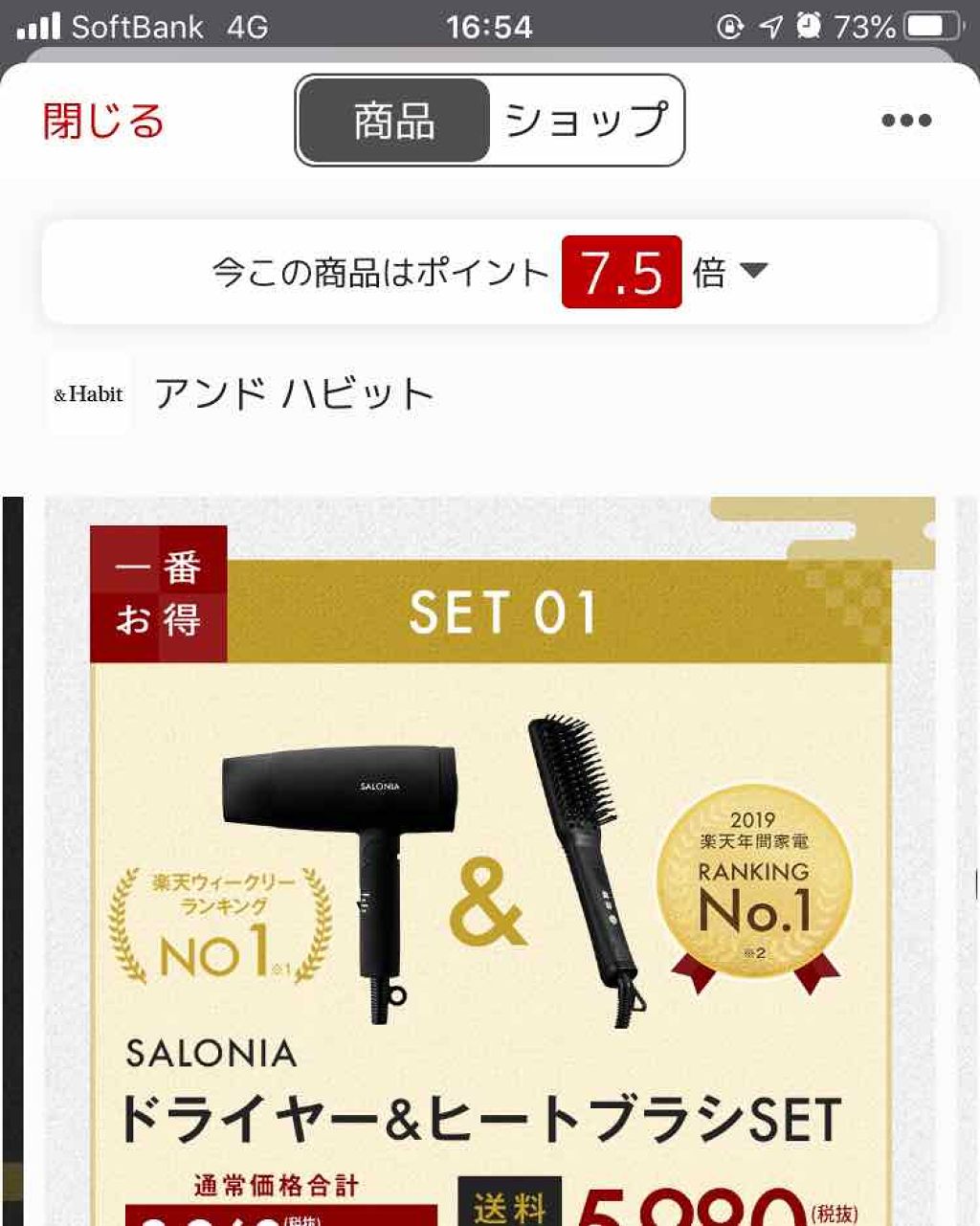This screenshot has width=980, height=1226.
Task: Expand the point details with the down arrow
Action: (x=755, y=273)
